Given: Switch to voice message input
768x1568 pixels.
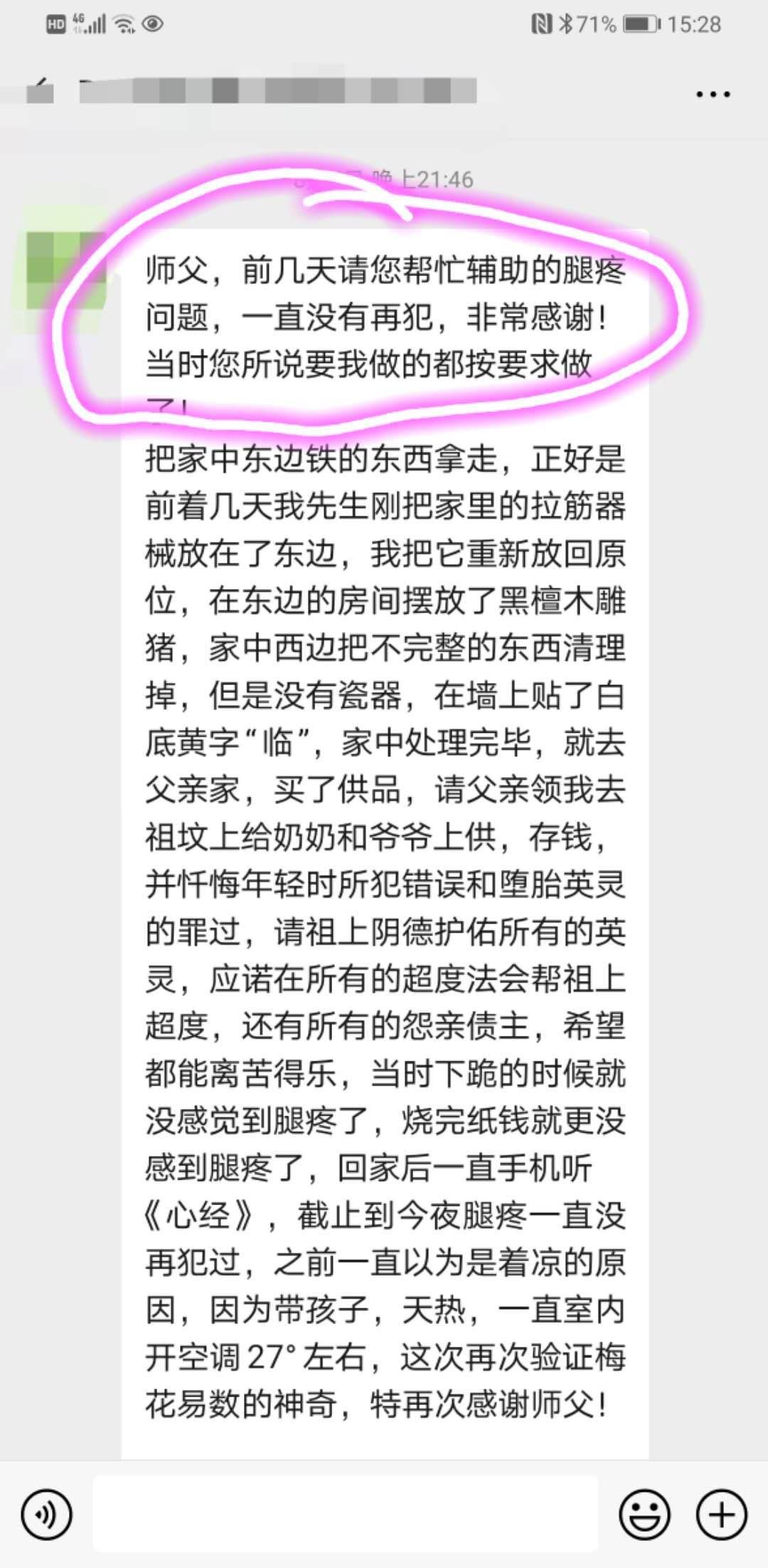Looking at the screenshot, I should (x=47, y=1515).
